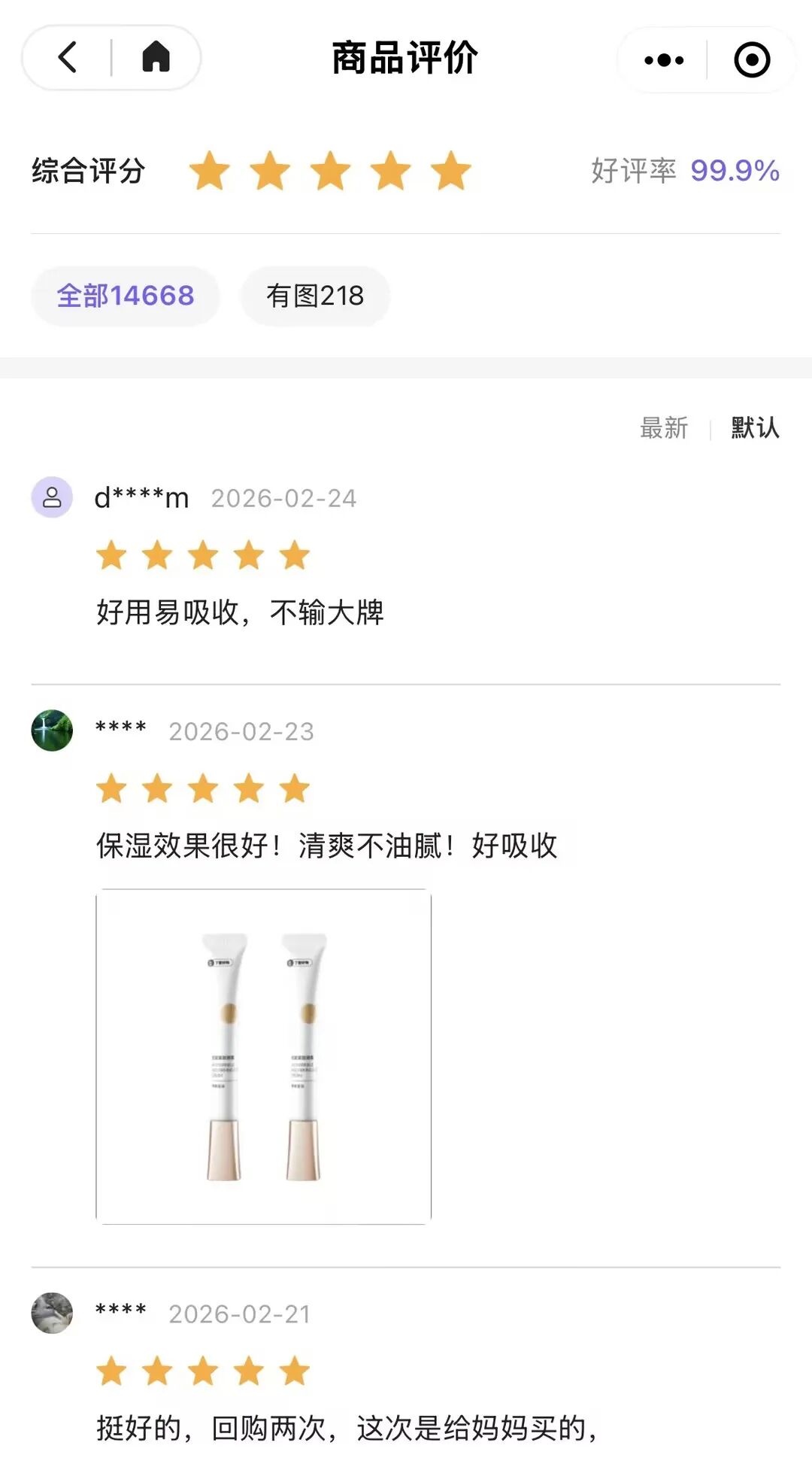Switch sorting to 默认

756,428
